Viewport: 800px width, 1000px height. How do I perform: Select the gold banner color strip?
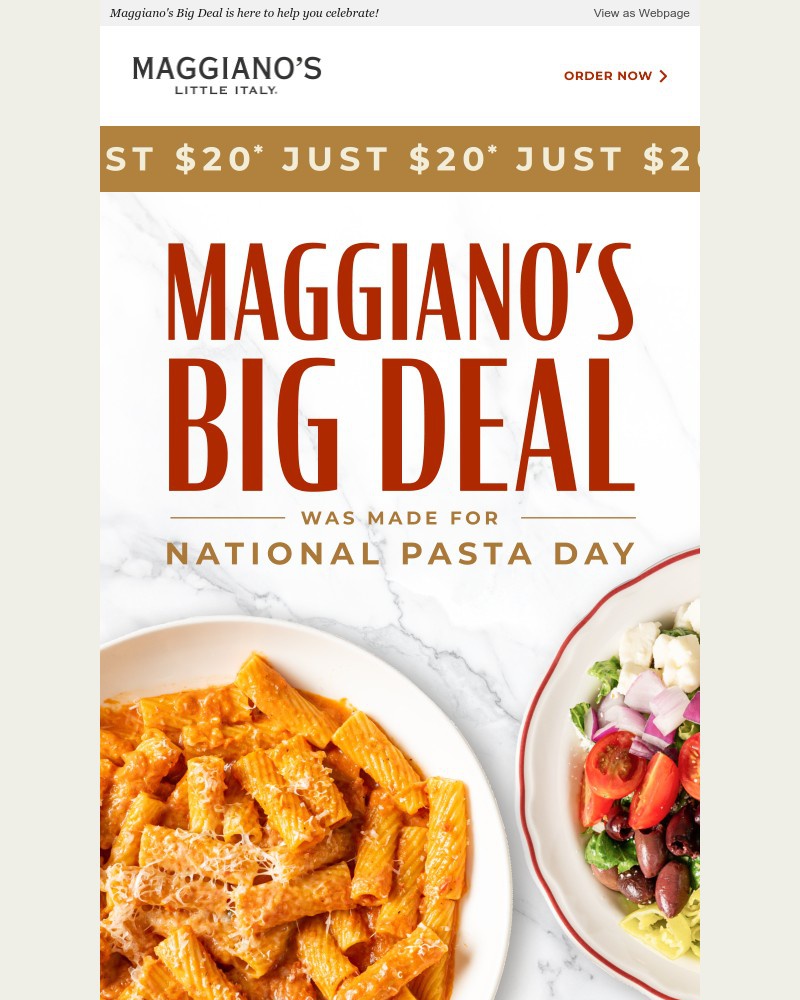pos(400,158)
